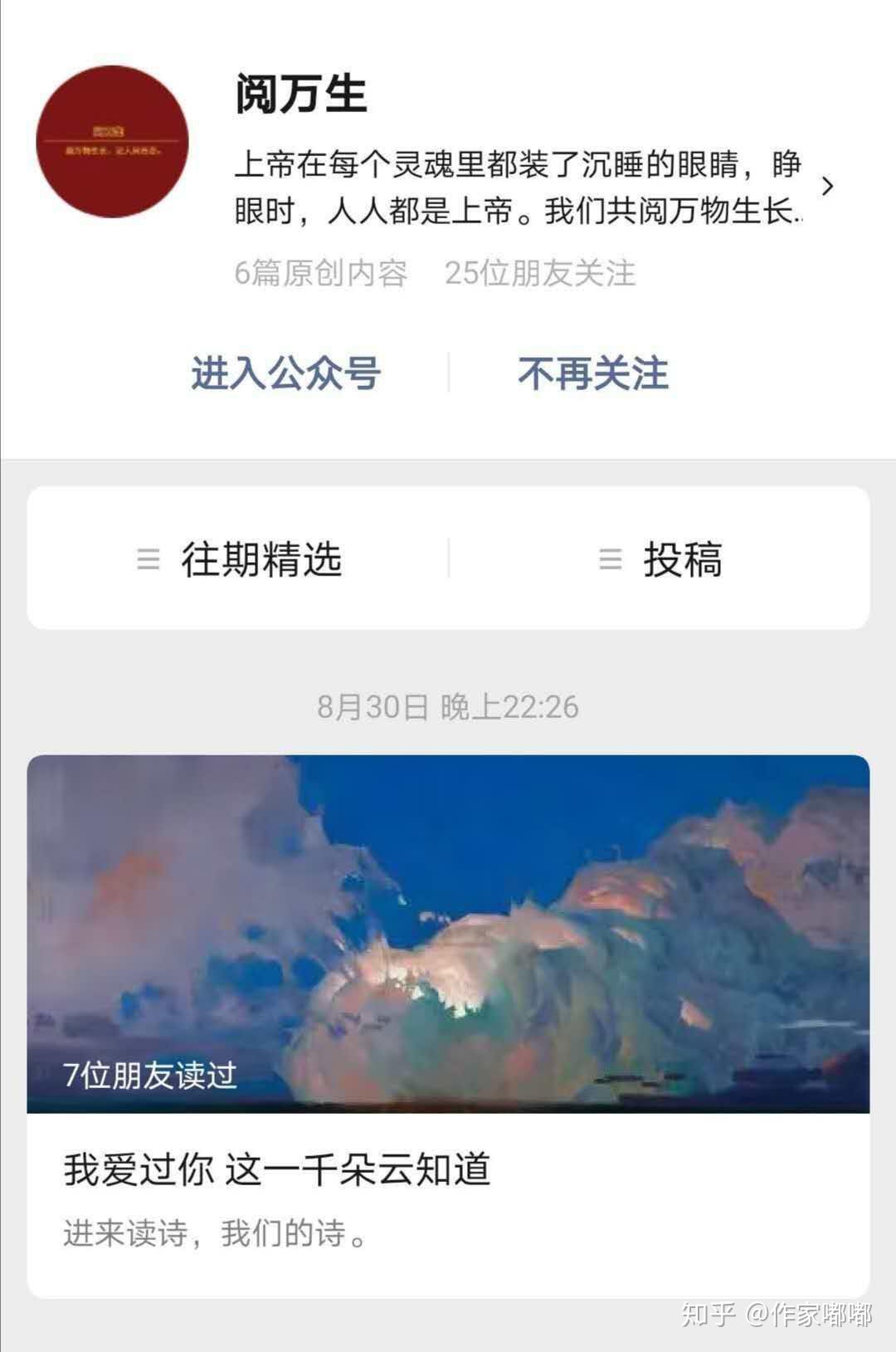Open the 投稿 submission menu
The image size is (896, 1352).
(661, 559)
